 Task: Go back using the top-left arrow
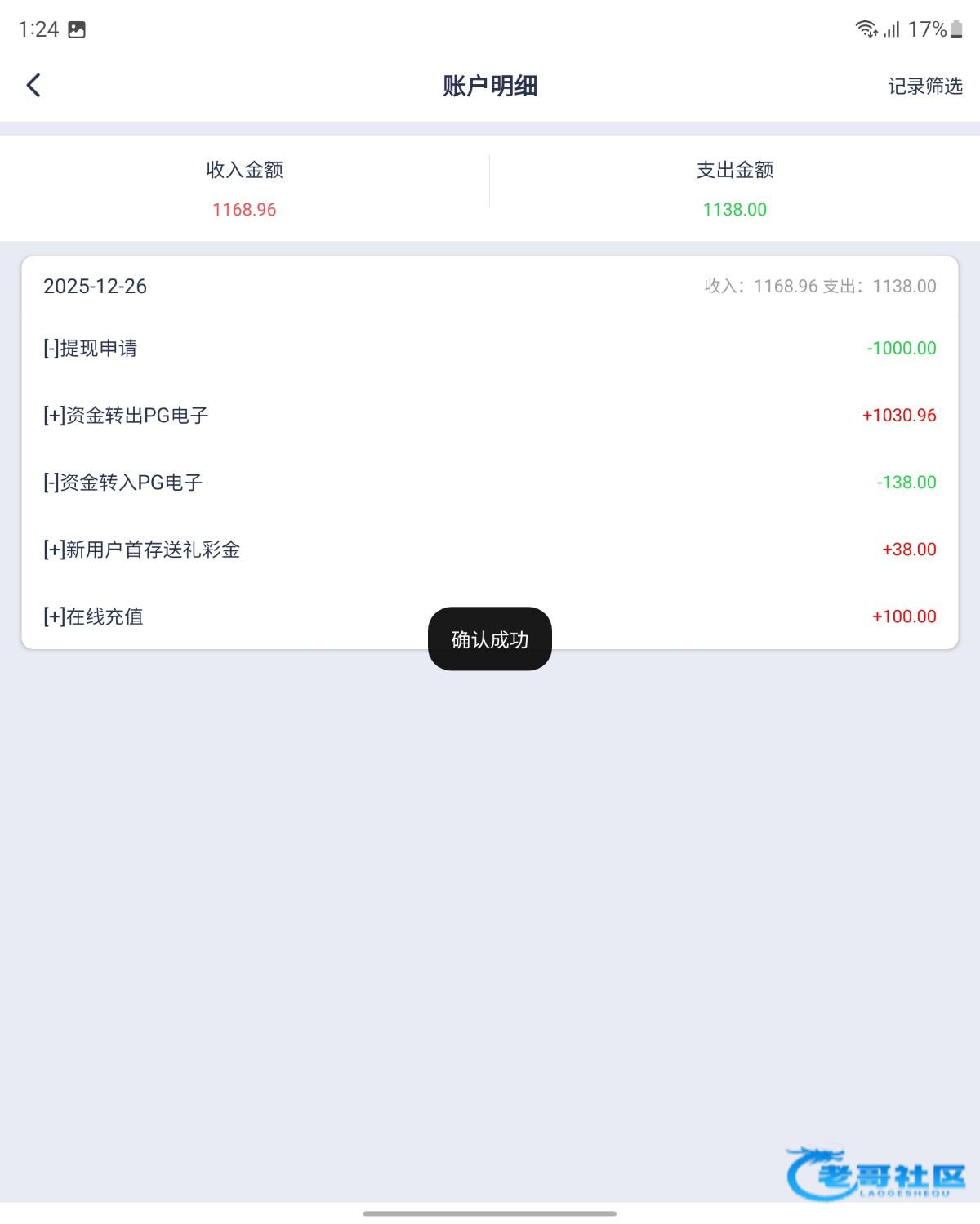[x=33, y=85]
